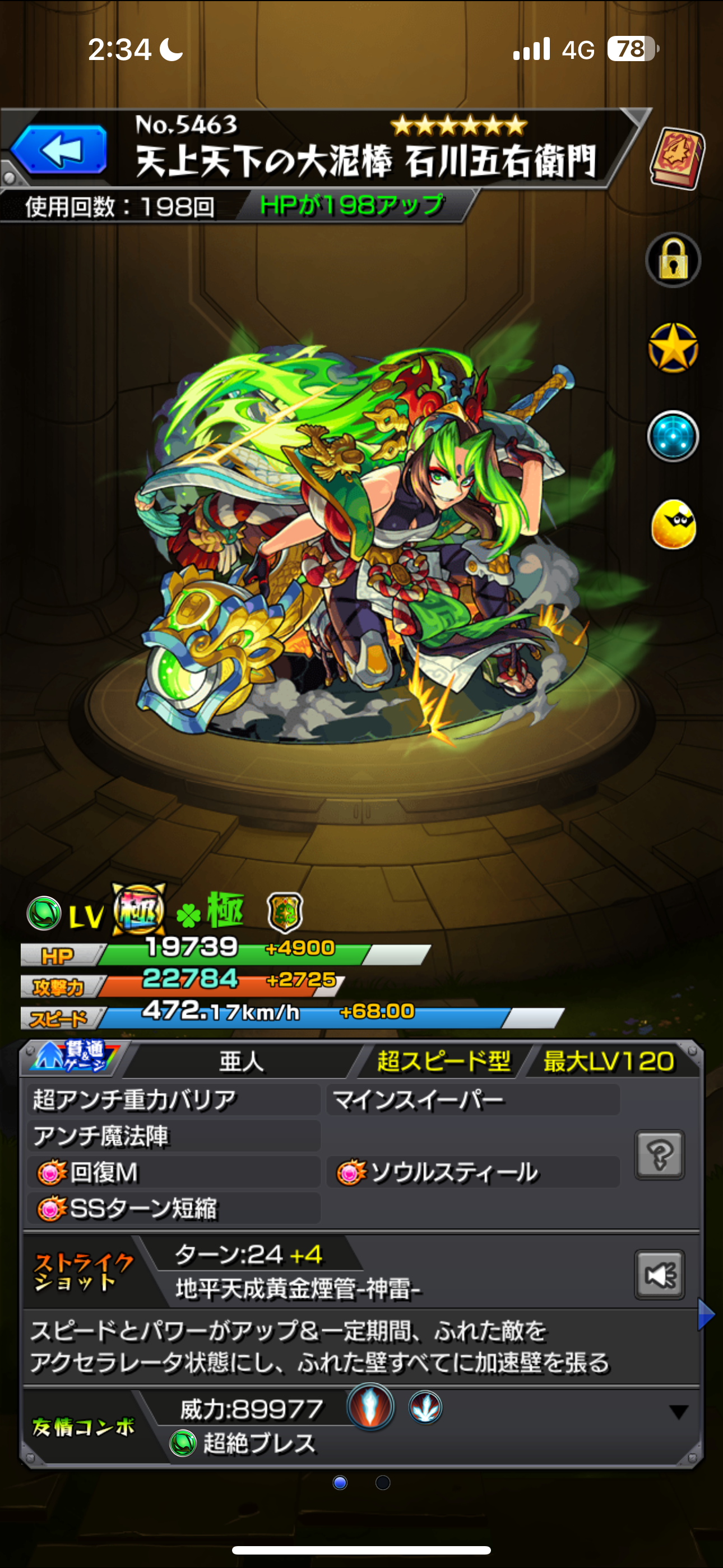Screen dimensions: 723x1568
Task: Open the ability help question mark
Action: coord(660,1155)
